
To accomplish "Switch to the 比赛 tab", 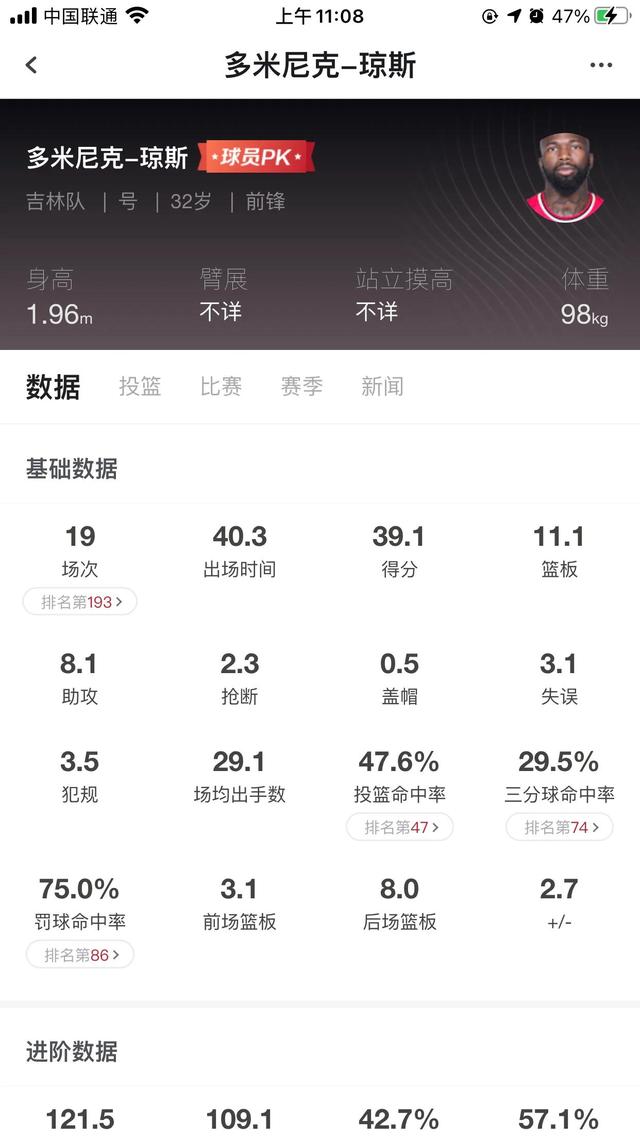I will pos(221,387).
